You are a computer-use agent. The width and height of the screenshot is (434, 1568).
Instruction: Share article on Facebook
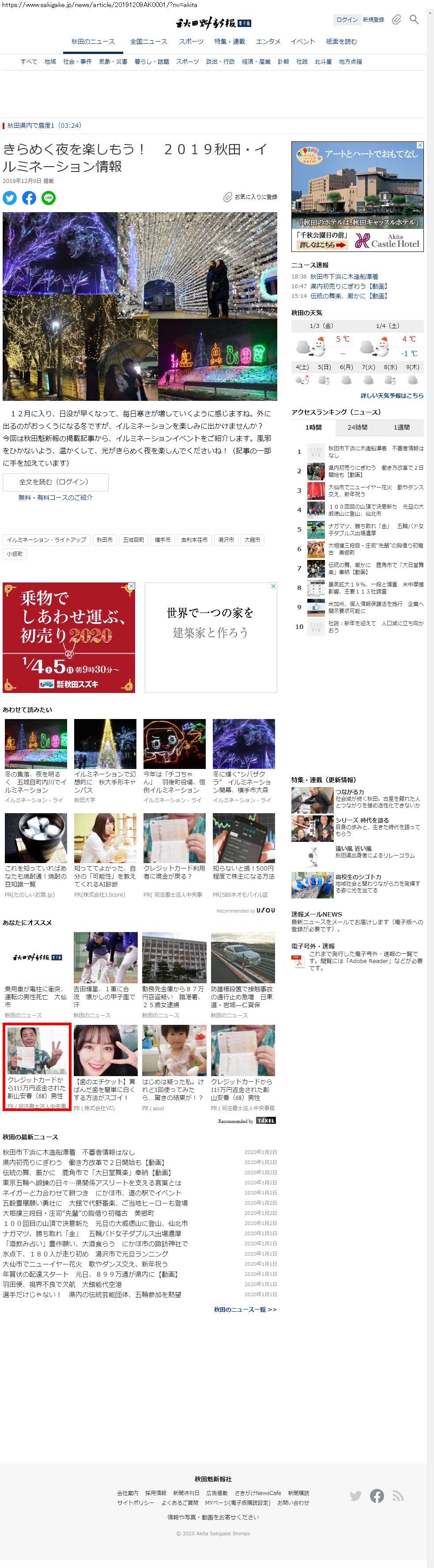click(29, 198)
